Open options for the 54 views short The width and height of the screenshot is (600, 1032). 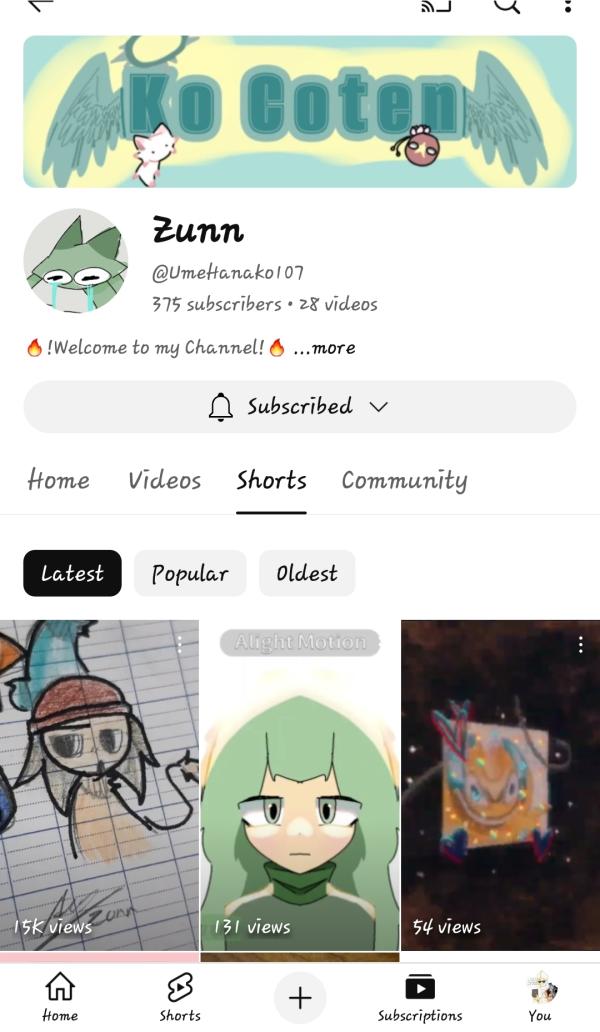click(581, 645)
